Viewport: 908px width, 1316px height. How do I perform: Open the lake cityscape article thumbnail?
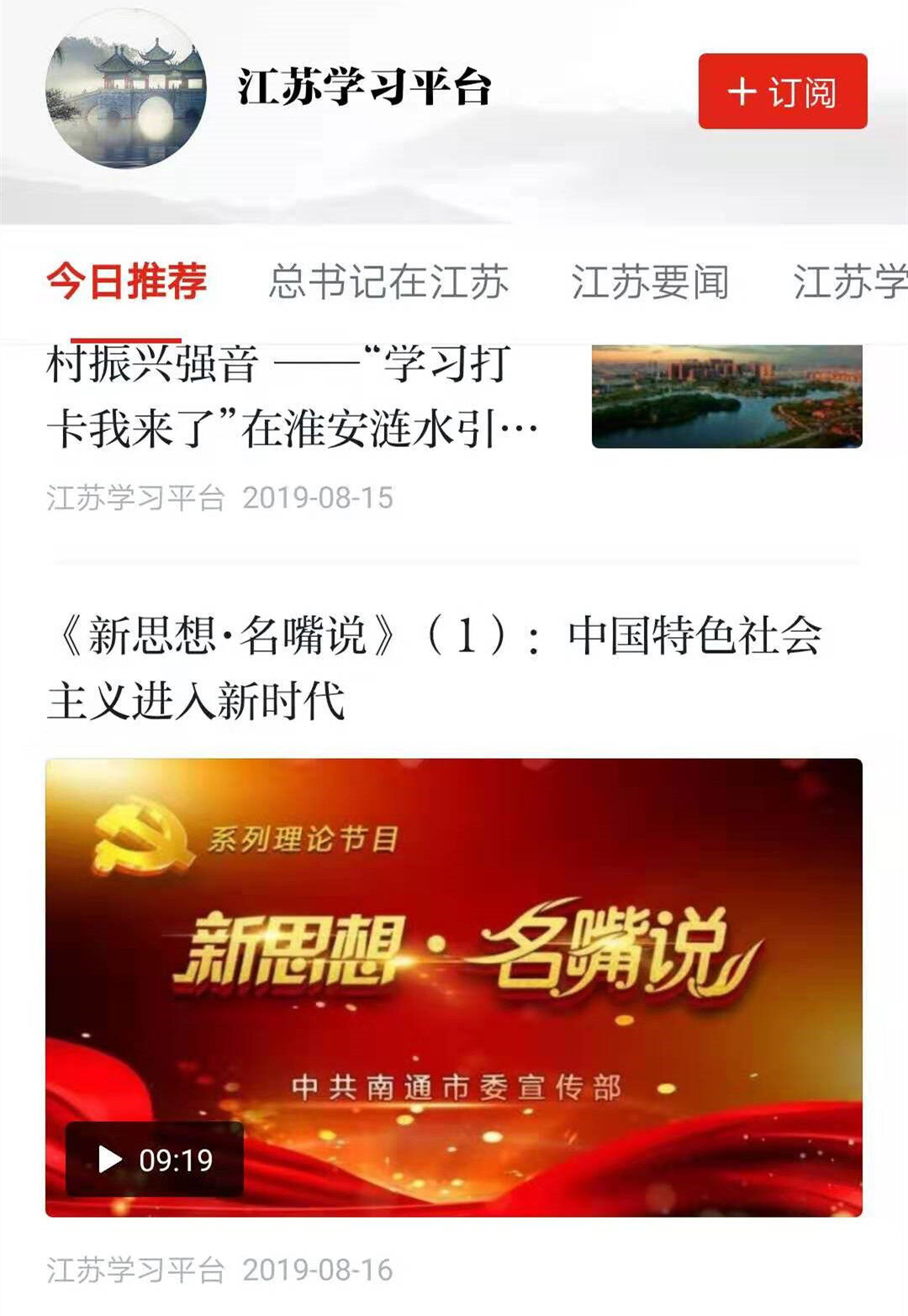coord(726,397)
